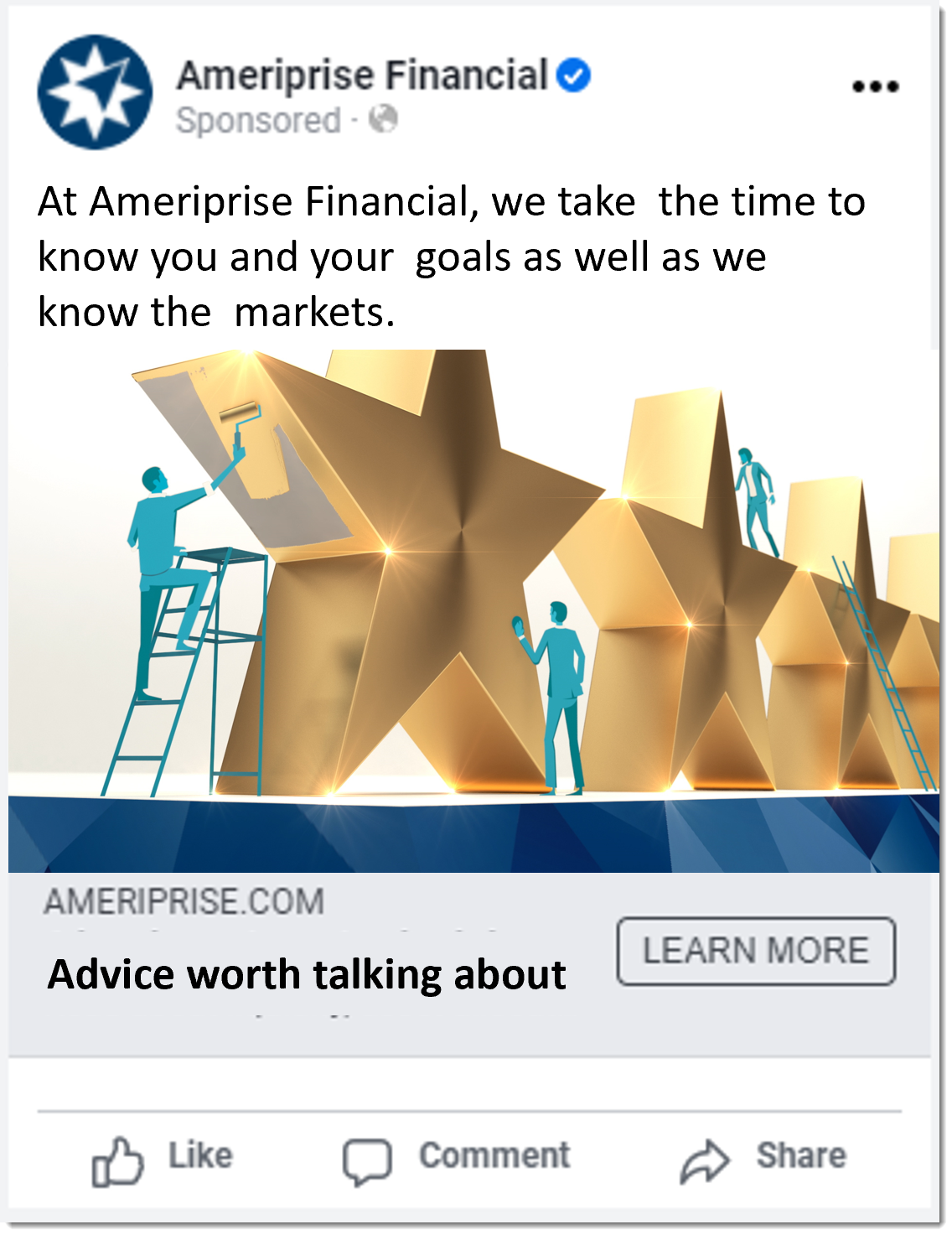Image resolution: width=952 pixels, height=1235 pixels.
Task: Open the post's three-dot overflow menu
Action: [x=875, y=86]
